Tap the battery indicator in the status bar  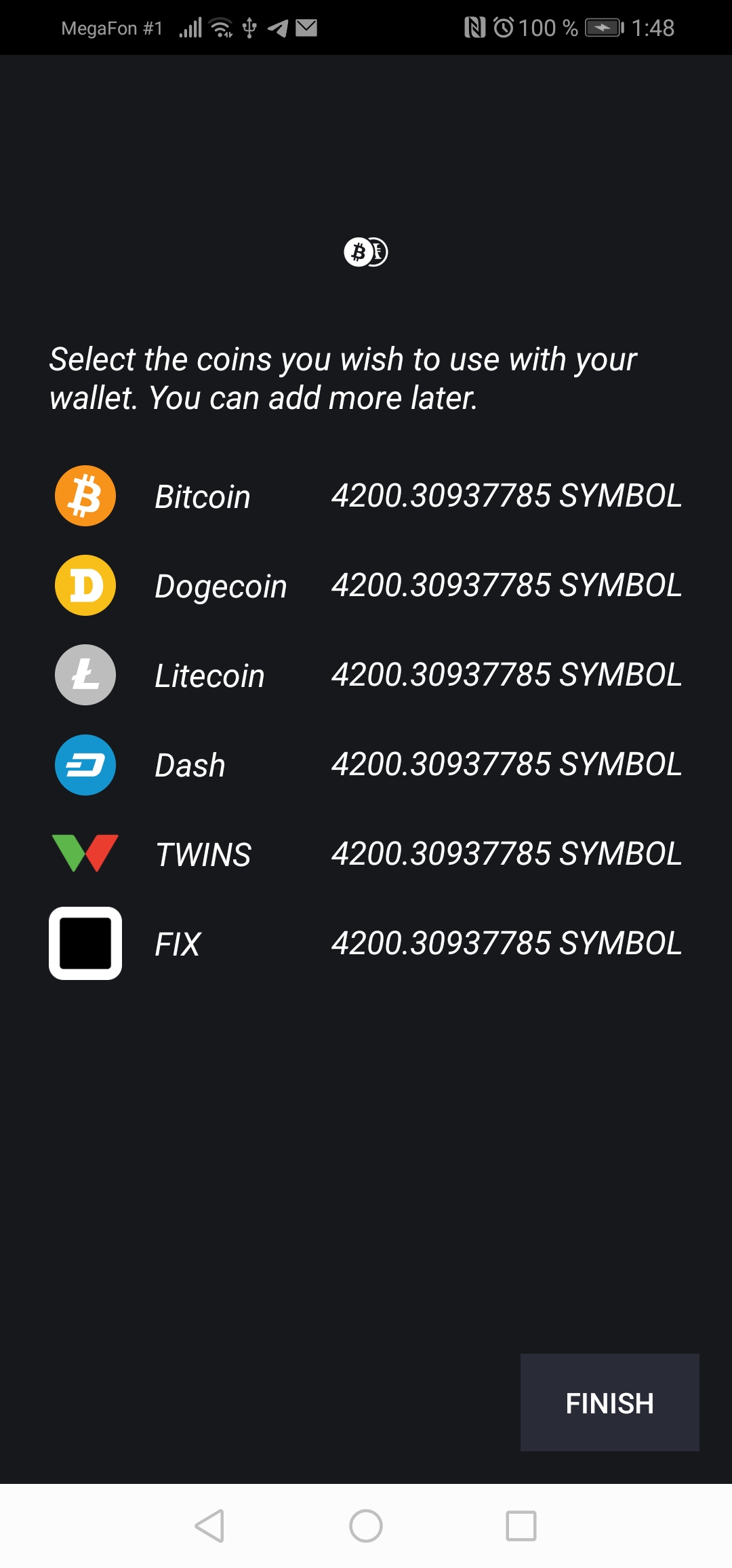(x=602, y=27)
